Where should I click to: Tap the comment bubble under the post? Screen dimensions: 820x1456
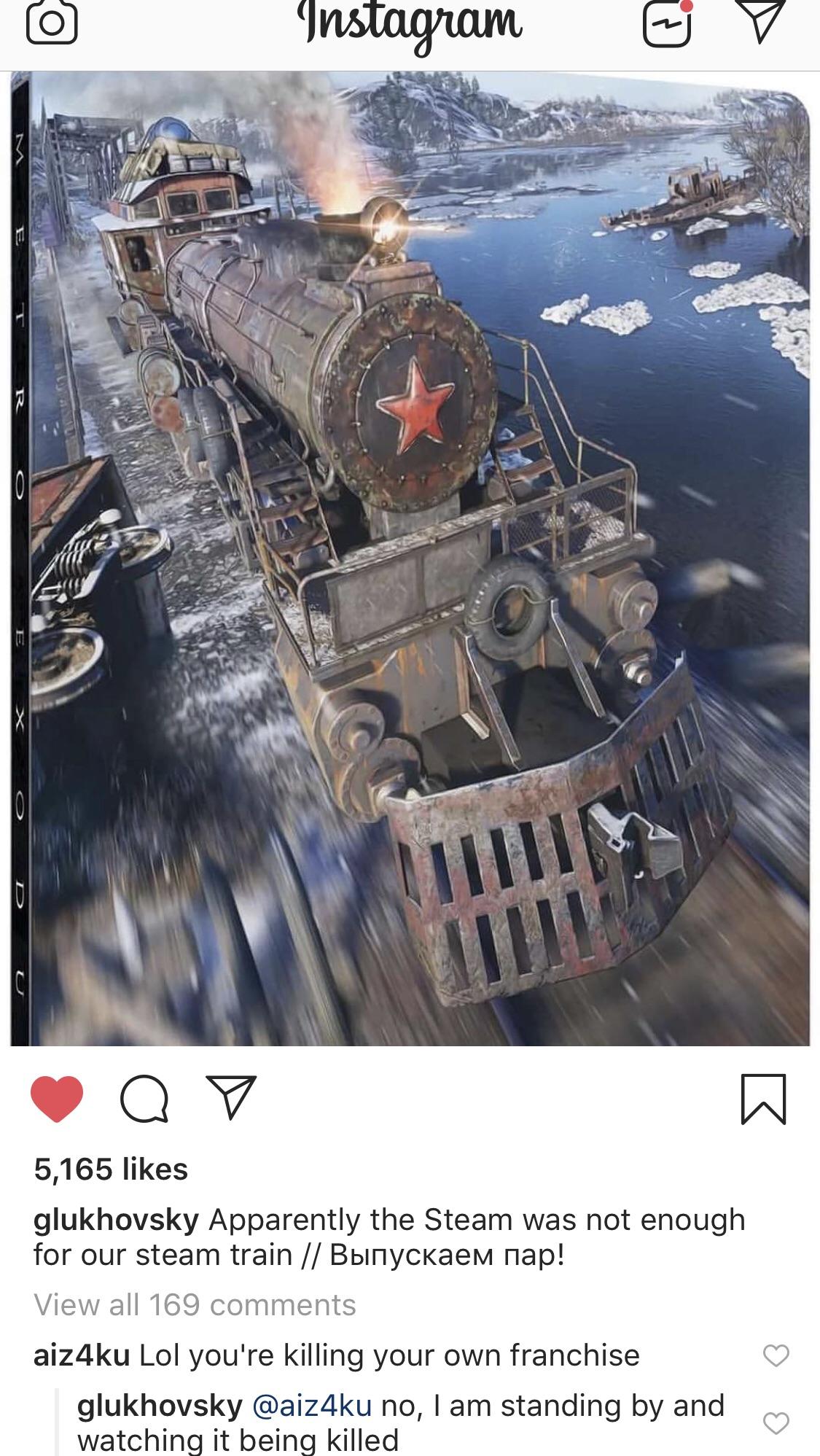click(x=144, y=1099)
